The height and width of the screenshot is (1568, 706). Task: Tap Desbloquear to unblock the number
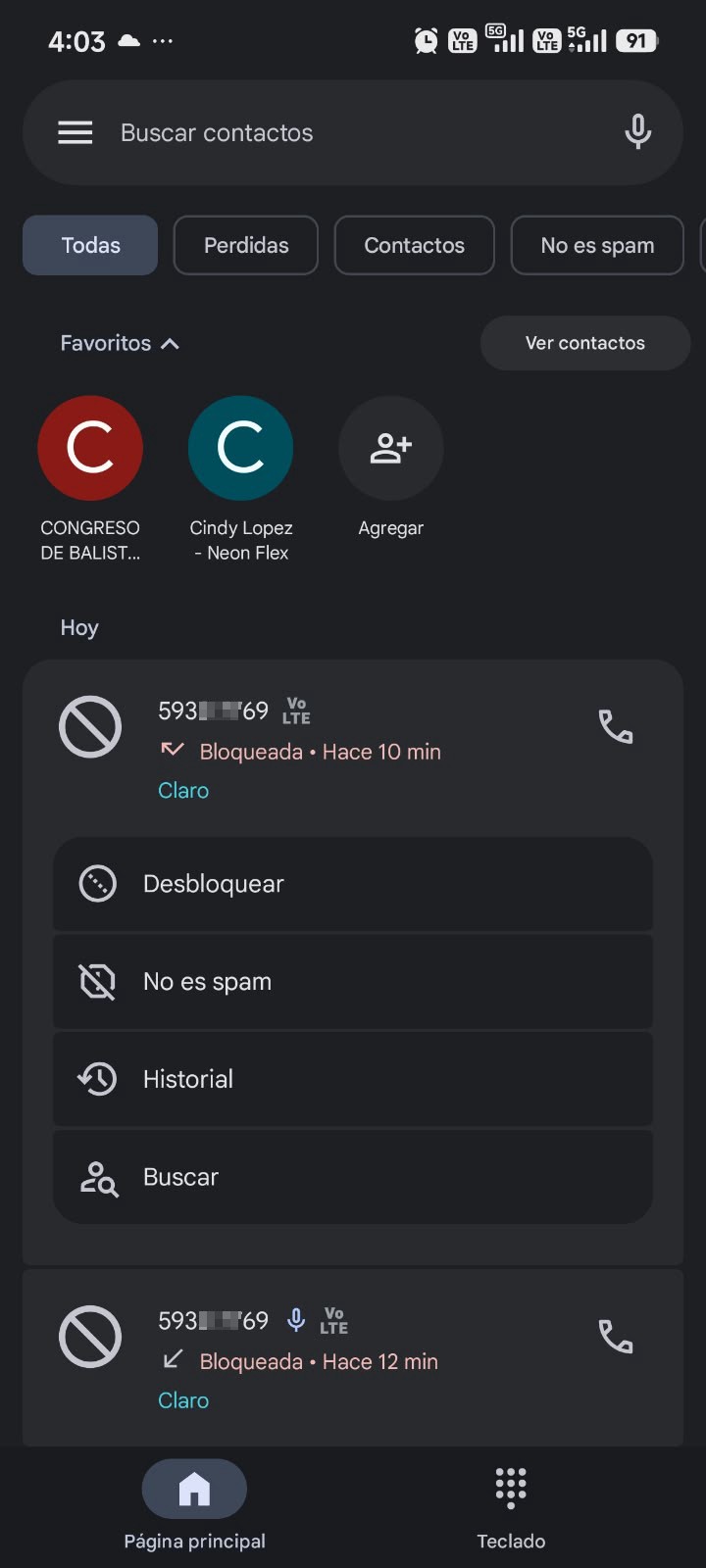click(353, 883)
